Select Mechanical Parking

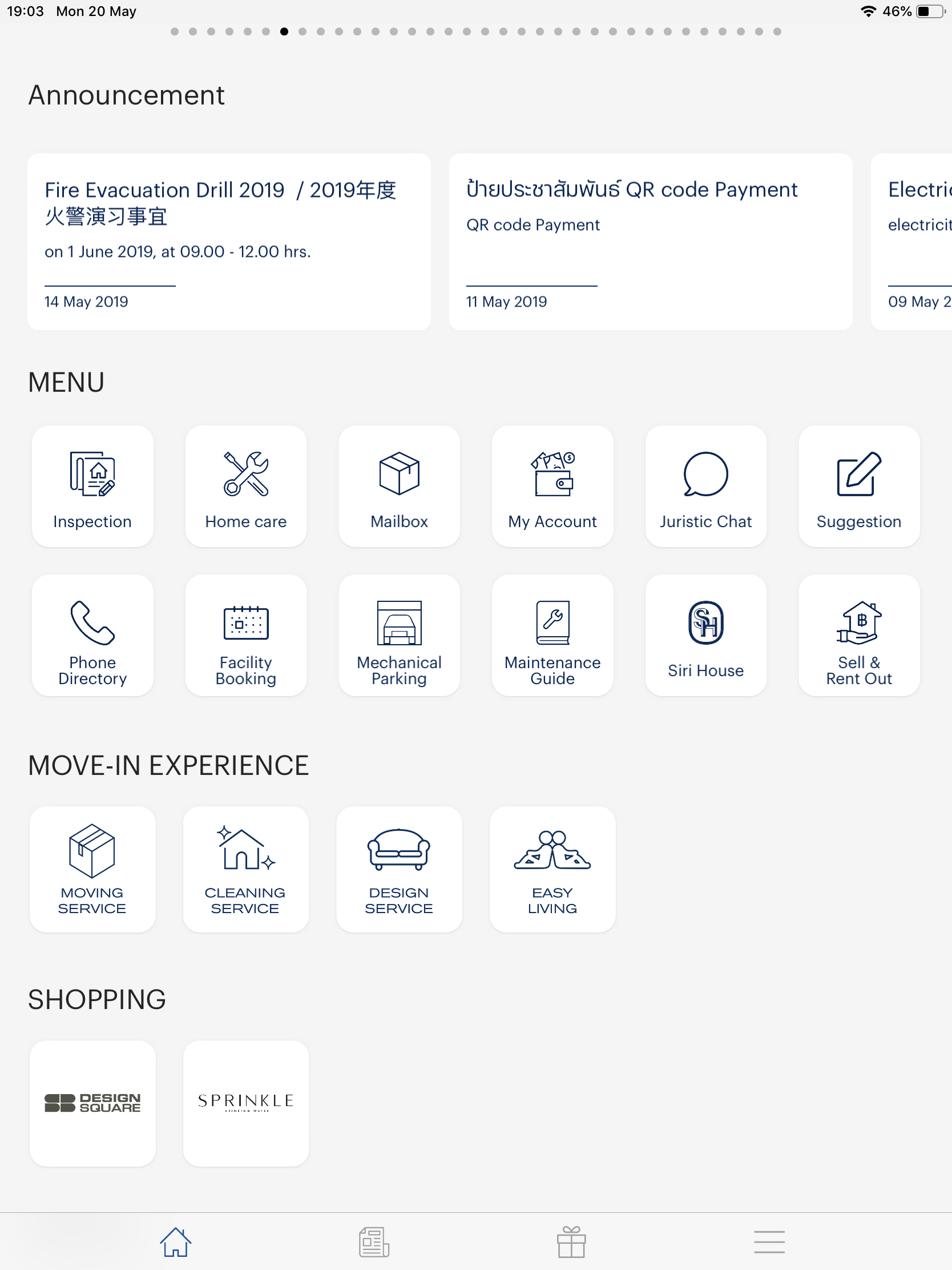(x=399, y=636)
